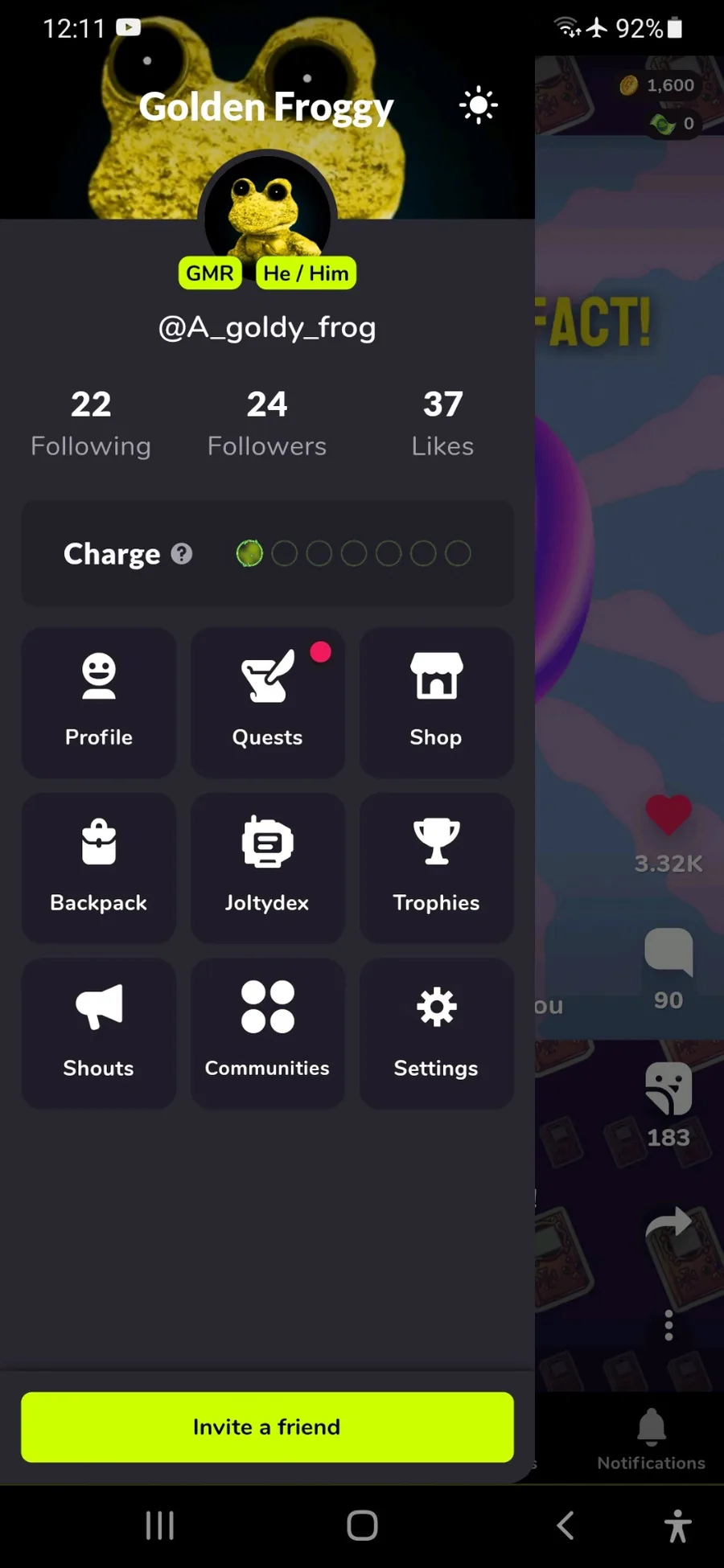This screenshot has height=1568, width=724.
Task: View Trophies
Action: 436,868
